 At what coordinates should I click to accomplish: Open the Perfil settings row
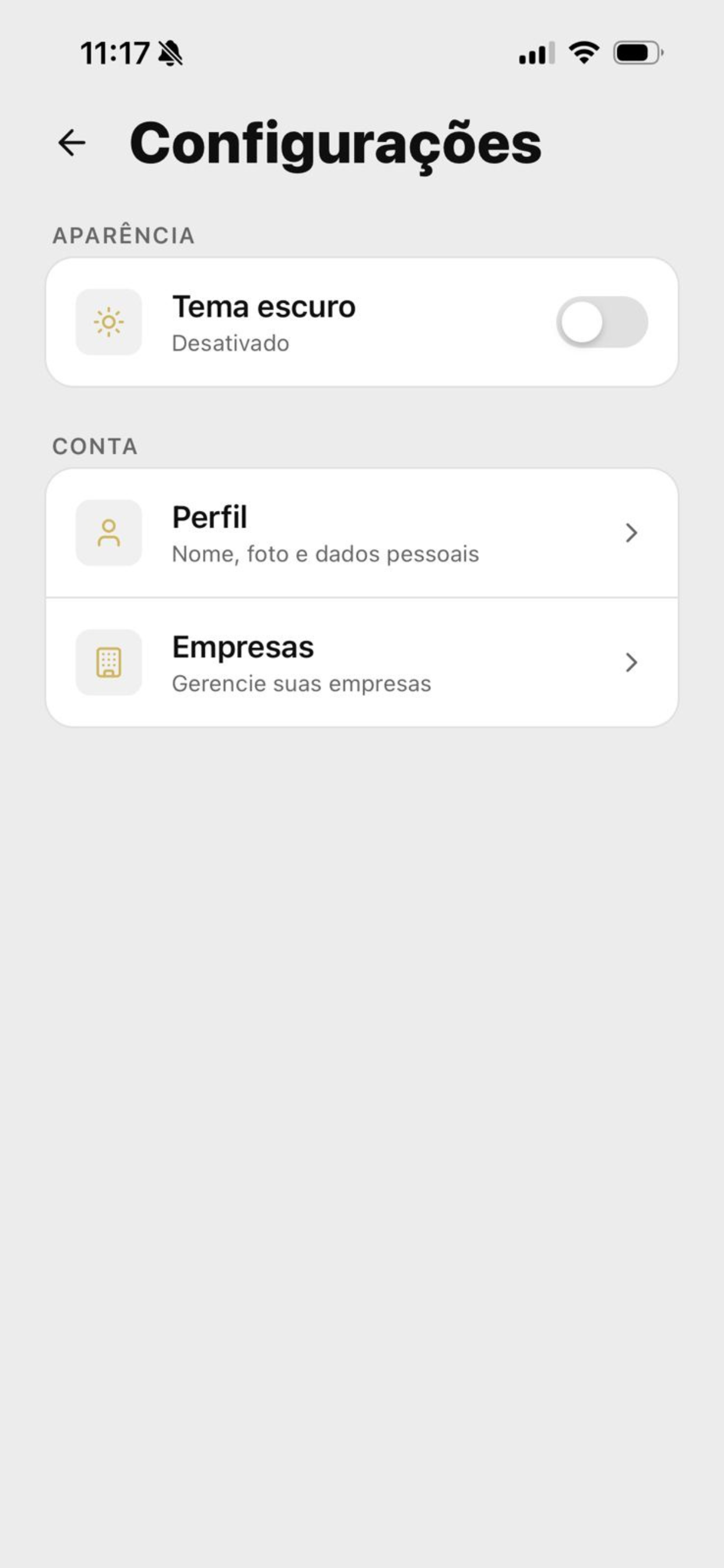point(362,533)
